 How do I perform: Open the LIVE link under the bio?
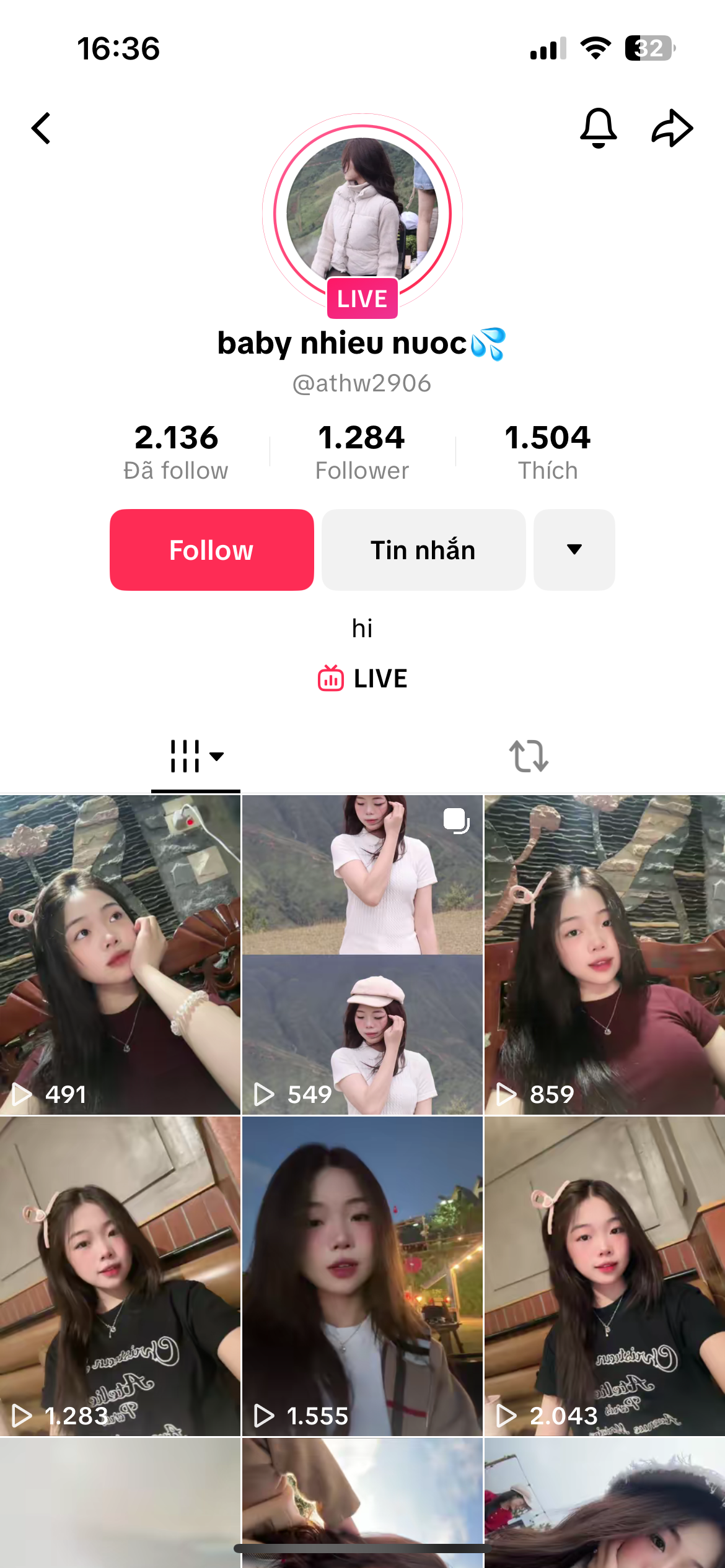(x=362, y=679)
